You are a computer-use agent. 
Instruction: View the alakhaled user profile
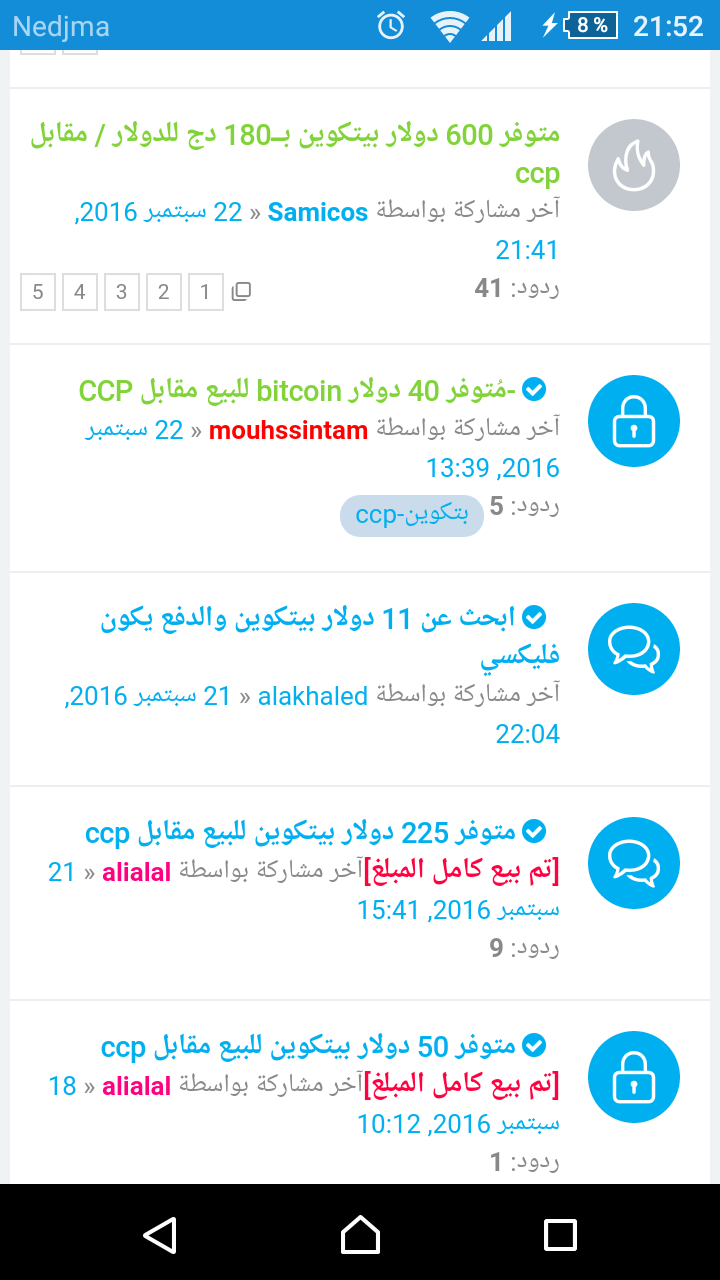pos(313,696)
